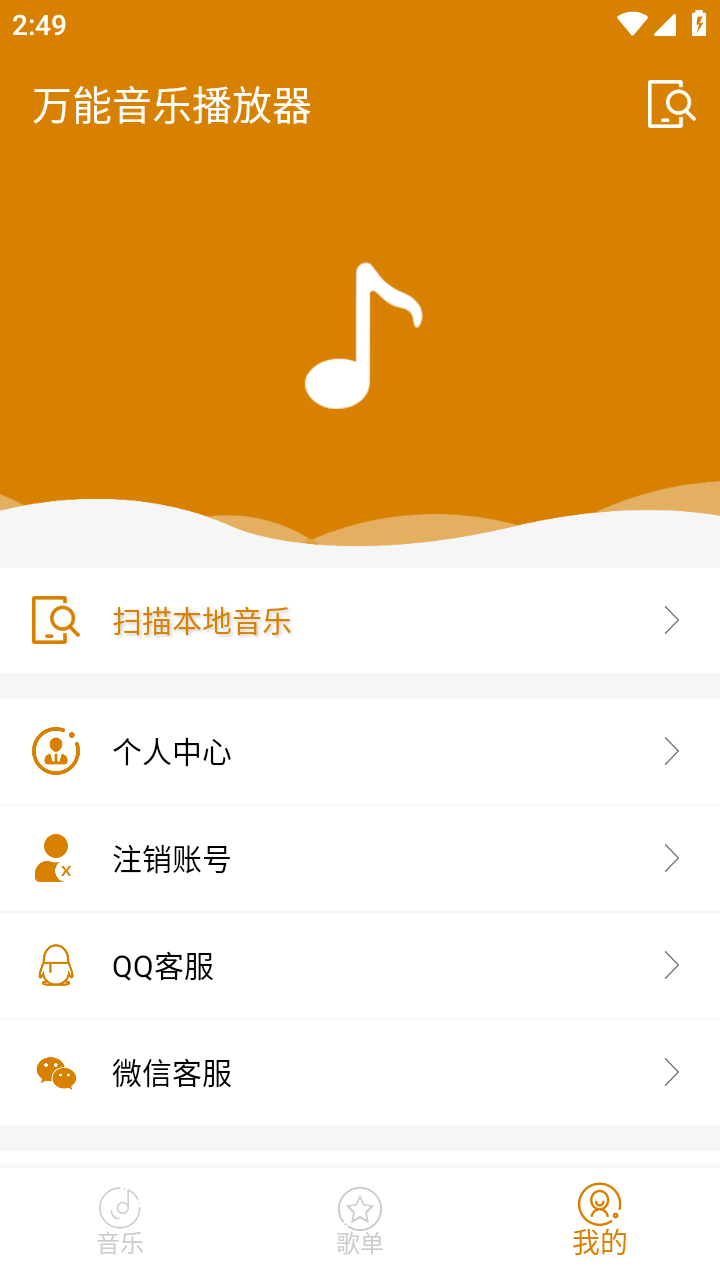Select the scan local music icon

tap(57, 620)
